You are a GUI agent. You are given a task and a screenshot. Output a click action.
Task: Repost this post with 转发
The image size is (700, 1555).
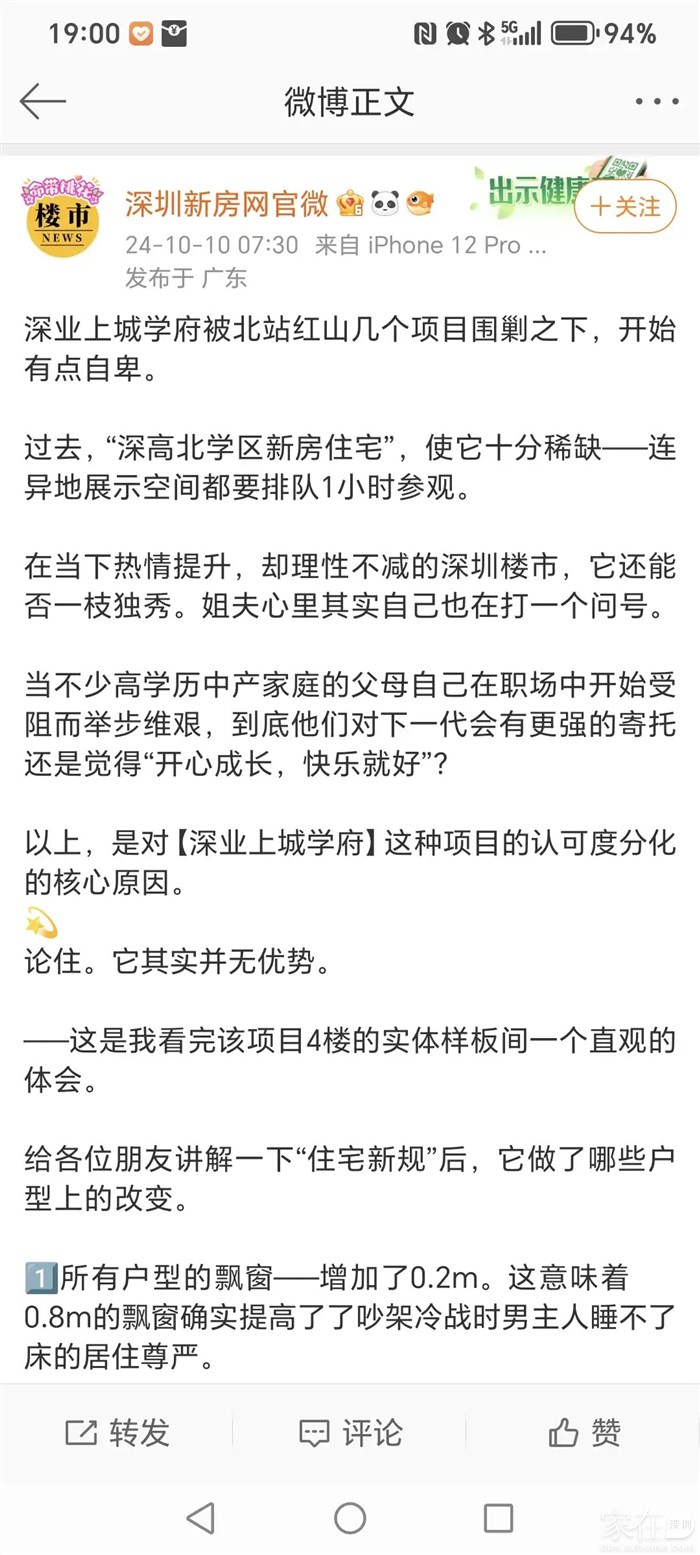[116, 1433]
